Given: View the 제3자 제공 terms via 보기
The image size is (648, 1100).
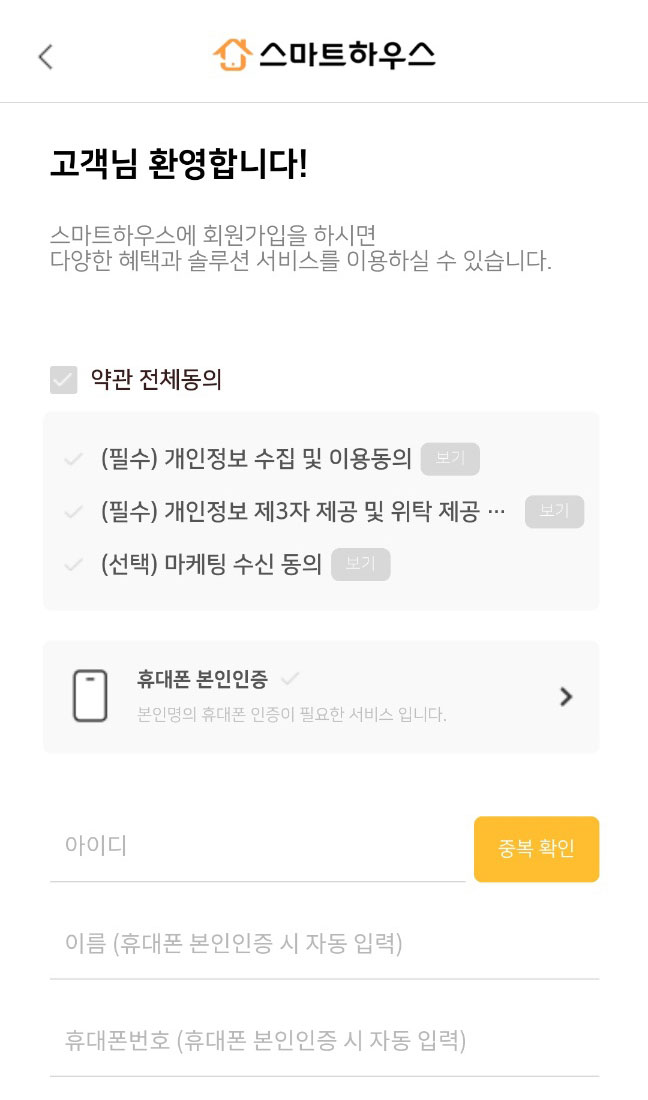Looking at the screenshot, I should pyautogui.click(x=554, y=512).
